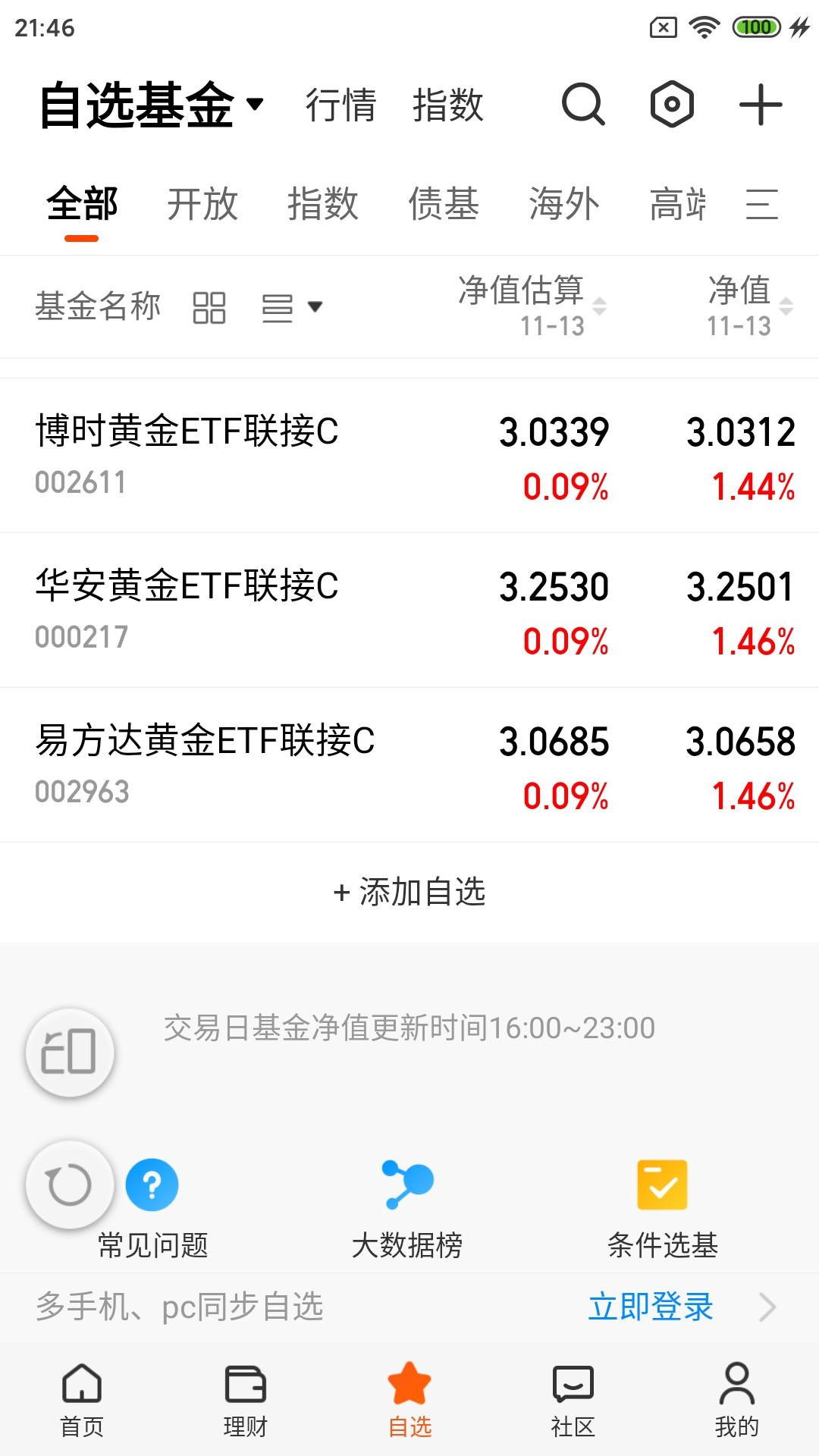The width and height of the screenshot is (819, 1456).
Task: Open the fund search
Action: click(582, 106)
